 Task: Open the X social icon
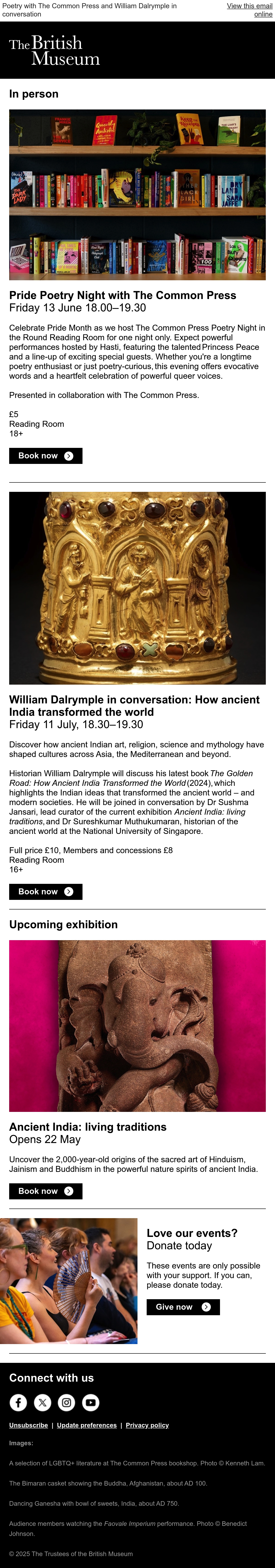coord(42,1402)
